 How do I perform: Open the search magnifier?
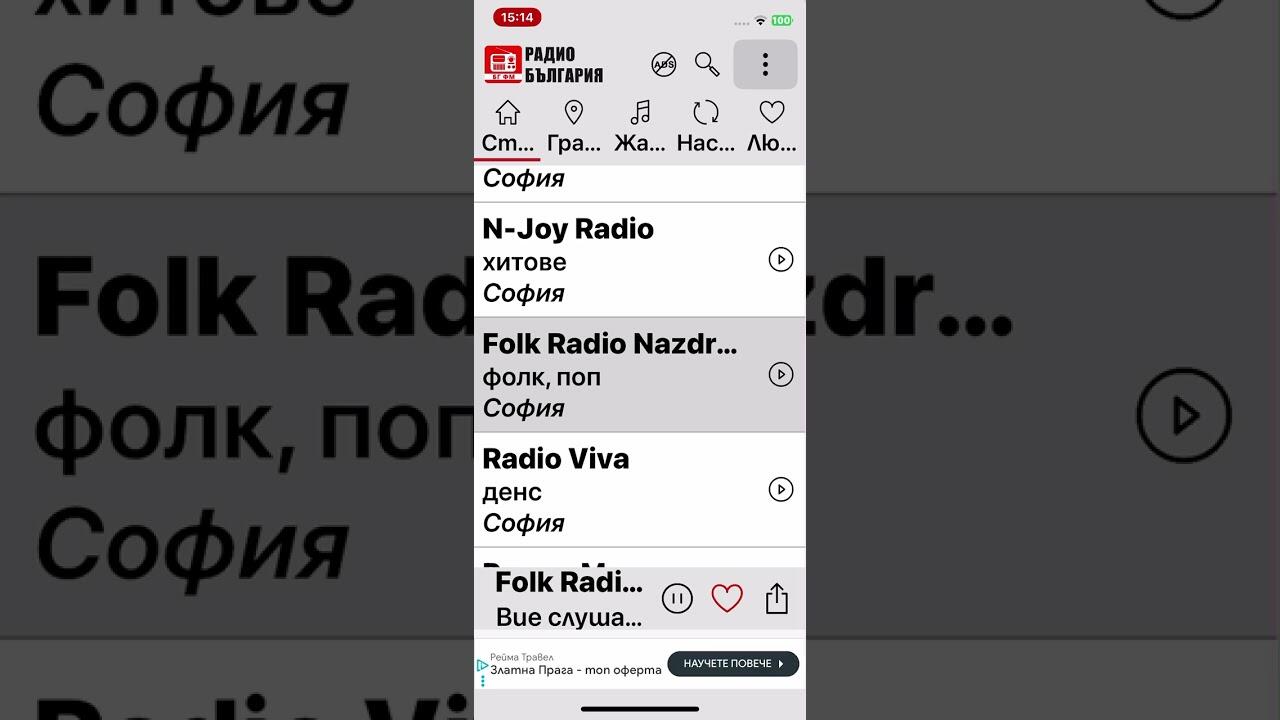[707, 65]
